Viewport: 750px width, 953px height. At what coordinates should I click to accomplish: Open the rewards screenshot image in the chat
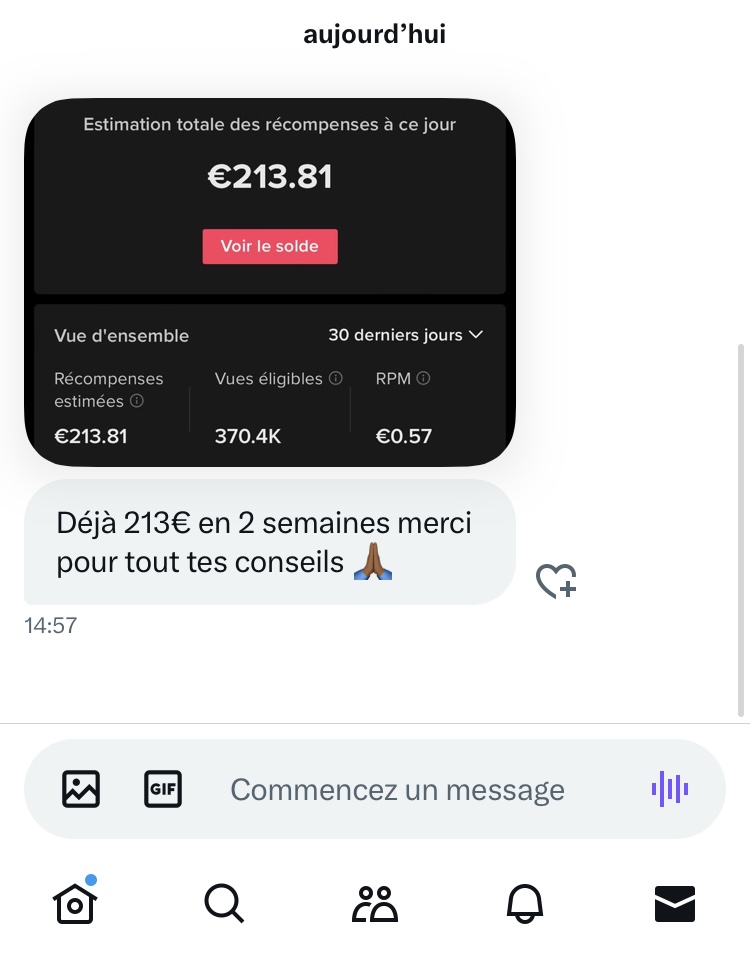tap(270, 282)
